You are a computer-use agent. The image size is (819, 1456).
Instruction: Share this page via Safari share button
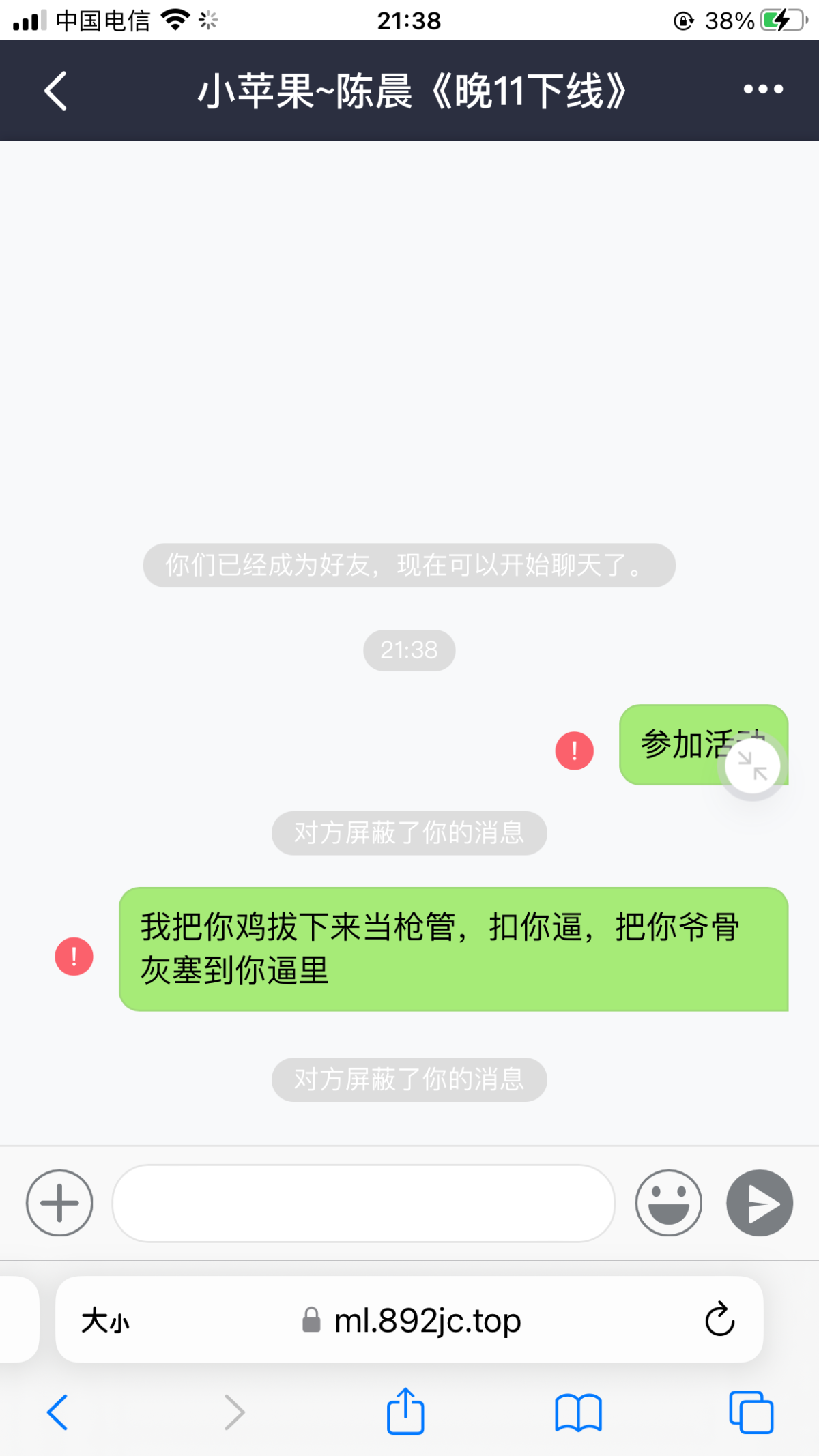[405, 1411]
